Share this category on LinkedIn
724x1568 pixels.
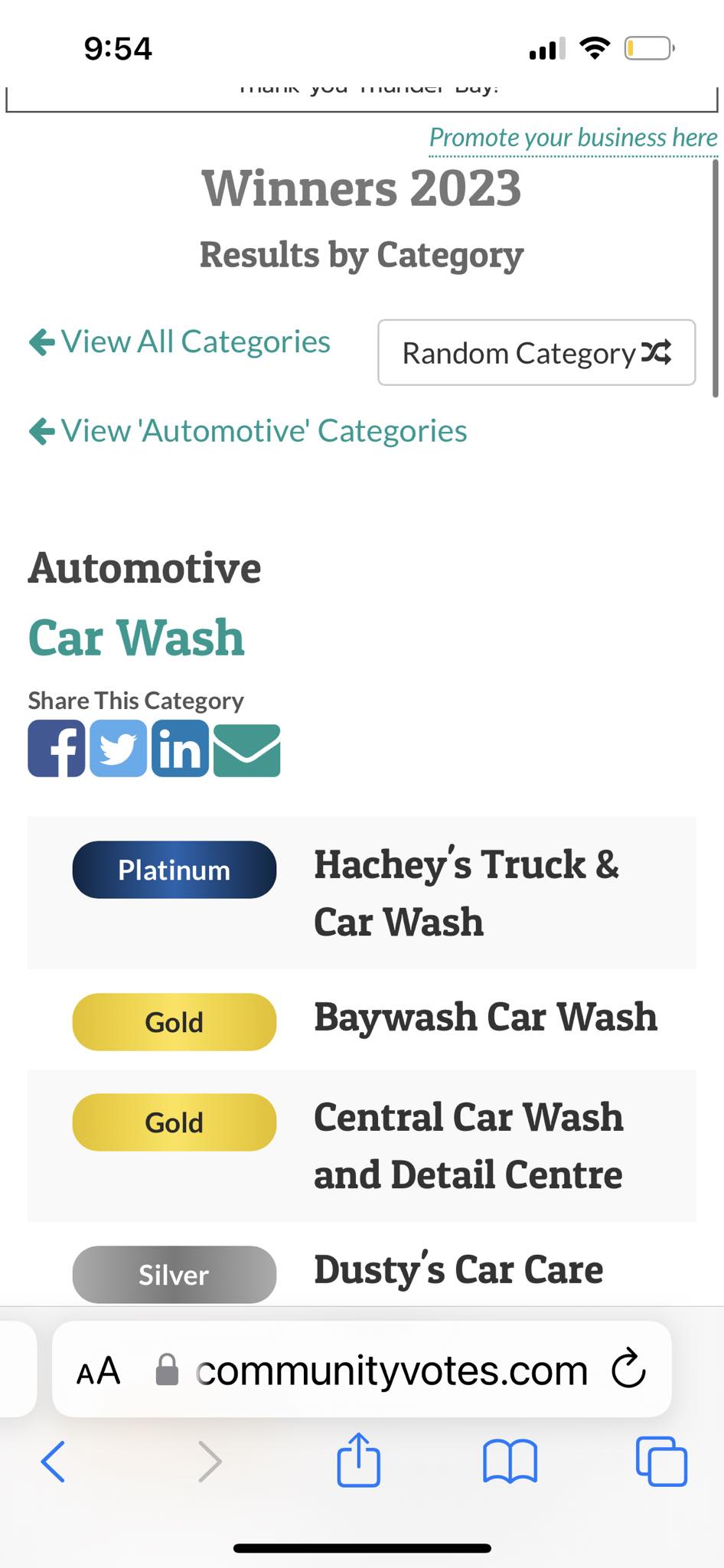180,749
